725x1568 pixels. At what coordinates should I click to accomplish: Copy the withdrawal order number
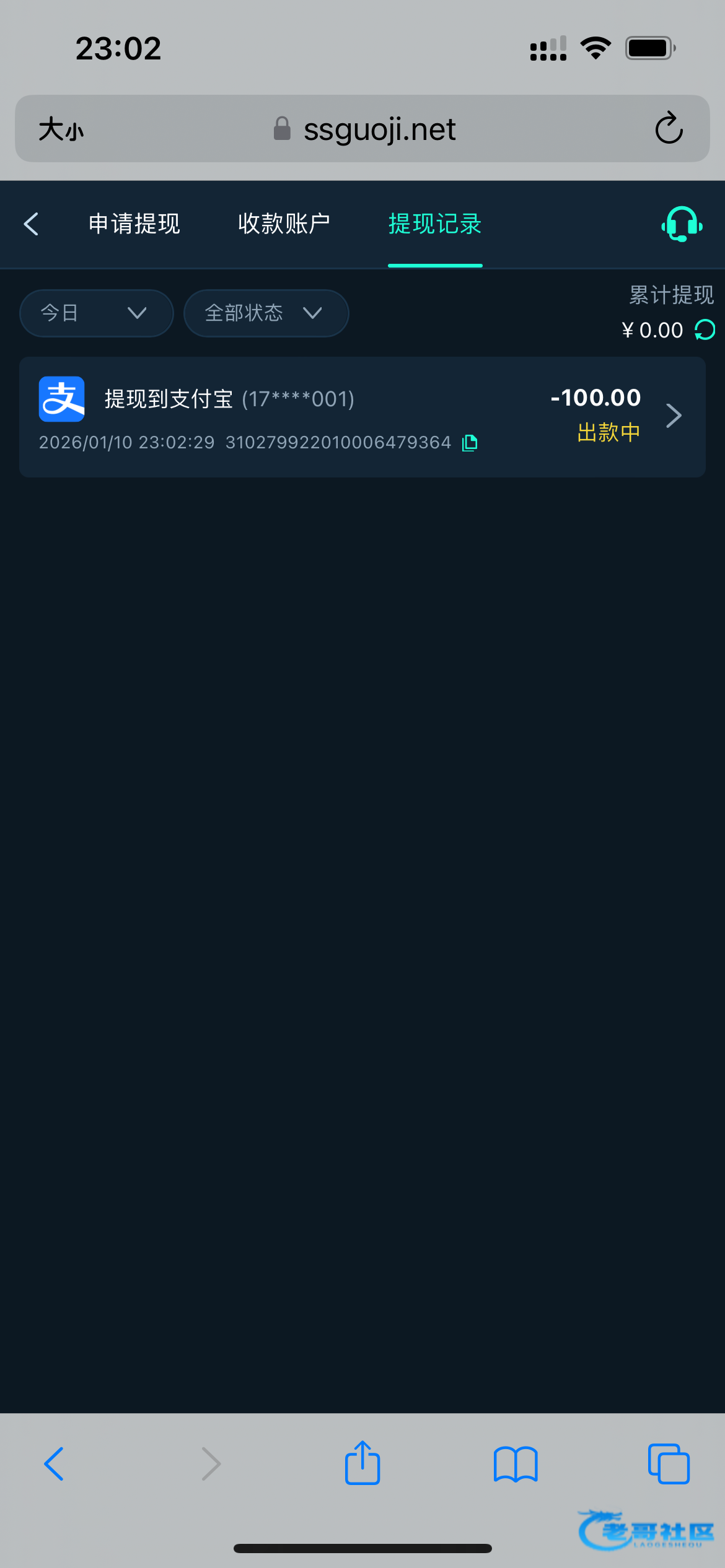coord(470,443)
